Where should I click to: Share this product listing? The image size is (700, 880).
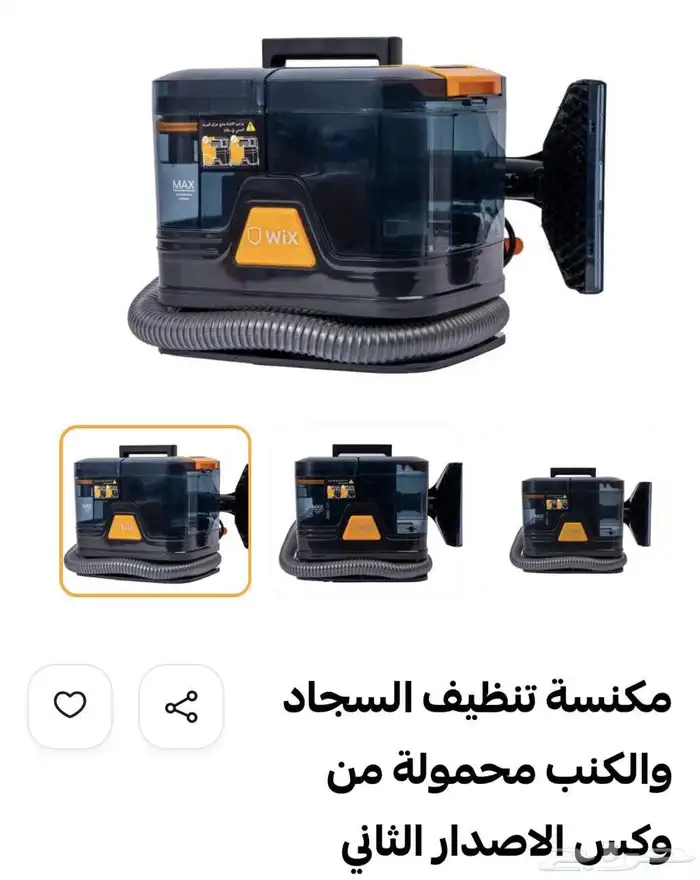(x=181, y=706)
